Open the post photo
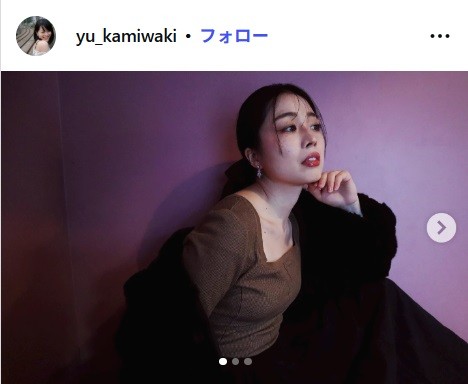The image size is (468, 384). pyautogui.click(x=234, y=227)
